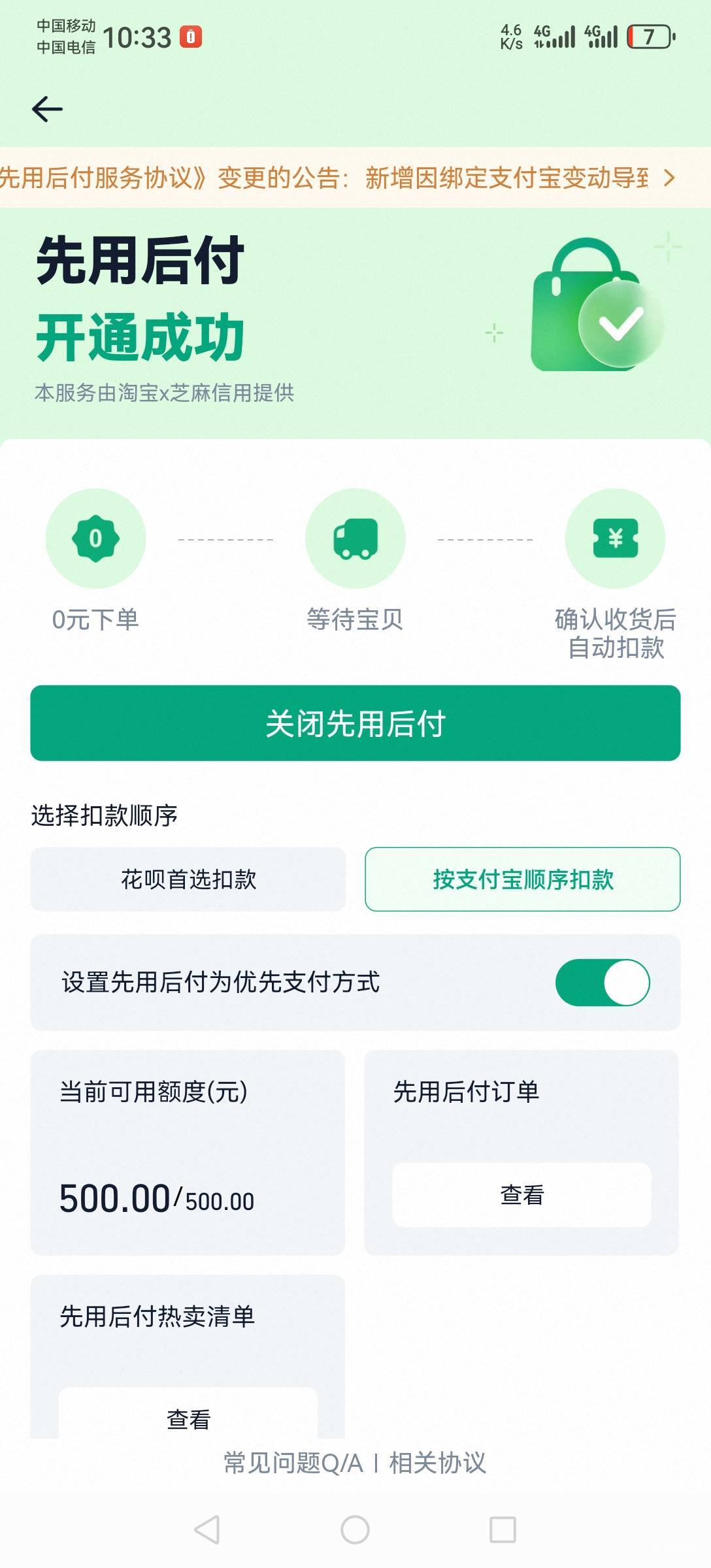Tap the 关闭先用后付 button
711x1568 pixels.
coord(355,723)
